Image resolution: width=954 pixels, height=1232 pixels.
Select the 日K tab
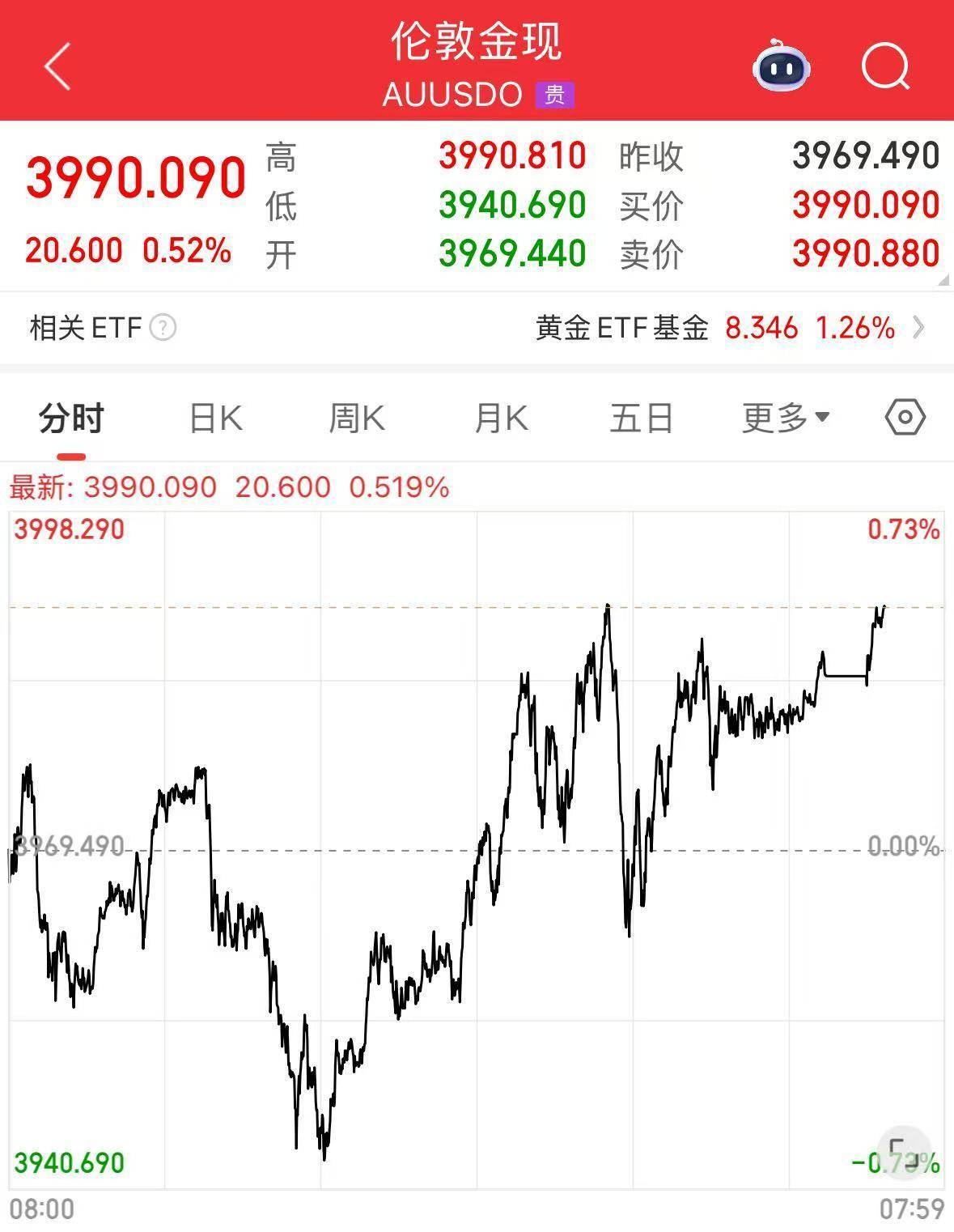[214, 417]
